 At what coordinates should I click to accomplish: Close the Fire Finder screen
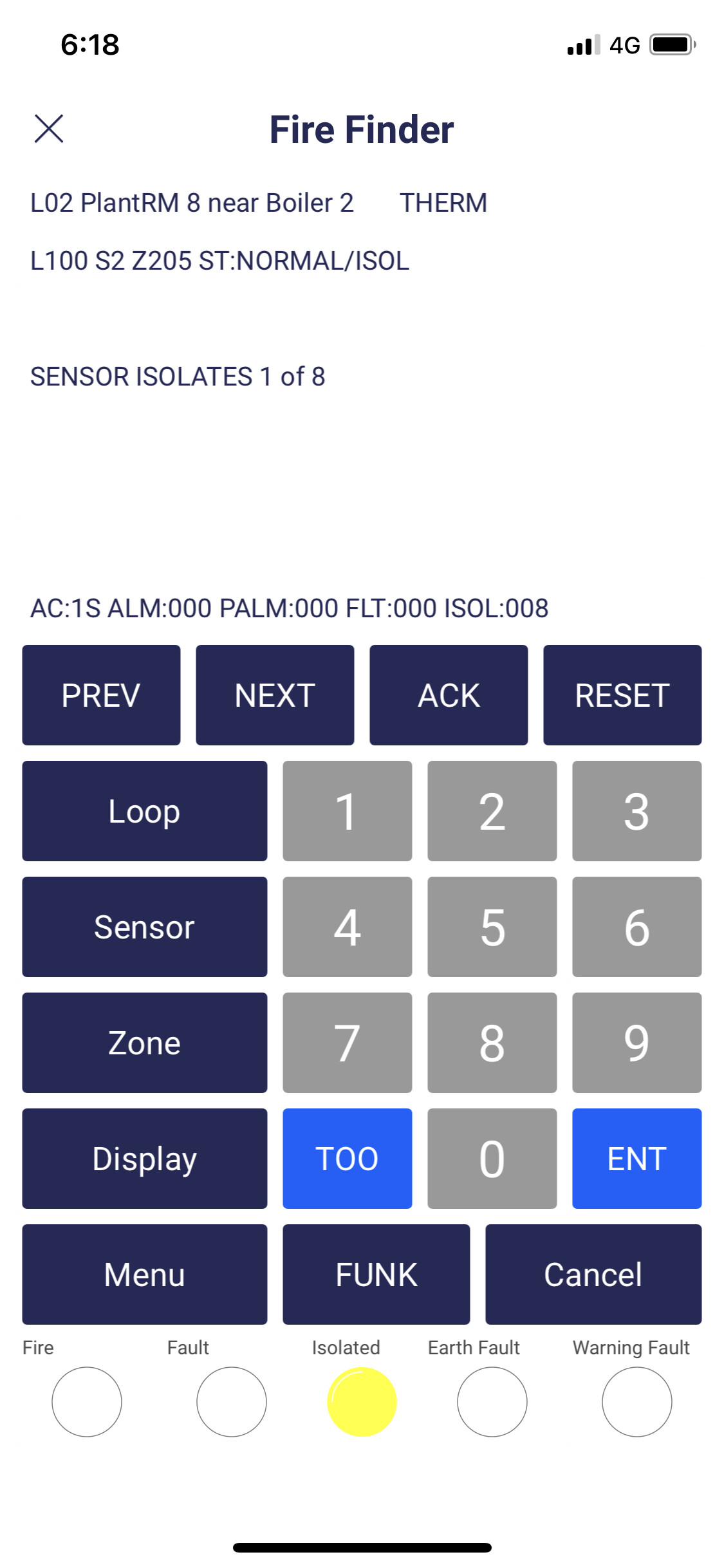click(49, 129)
